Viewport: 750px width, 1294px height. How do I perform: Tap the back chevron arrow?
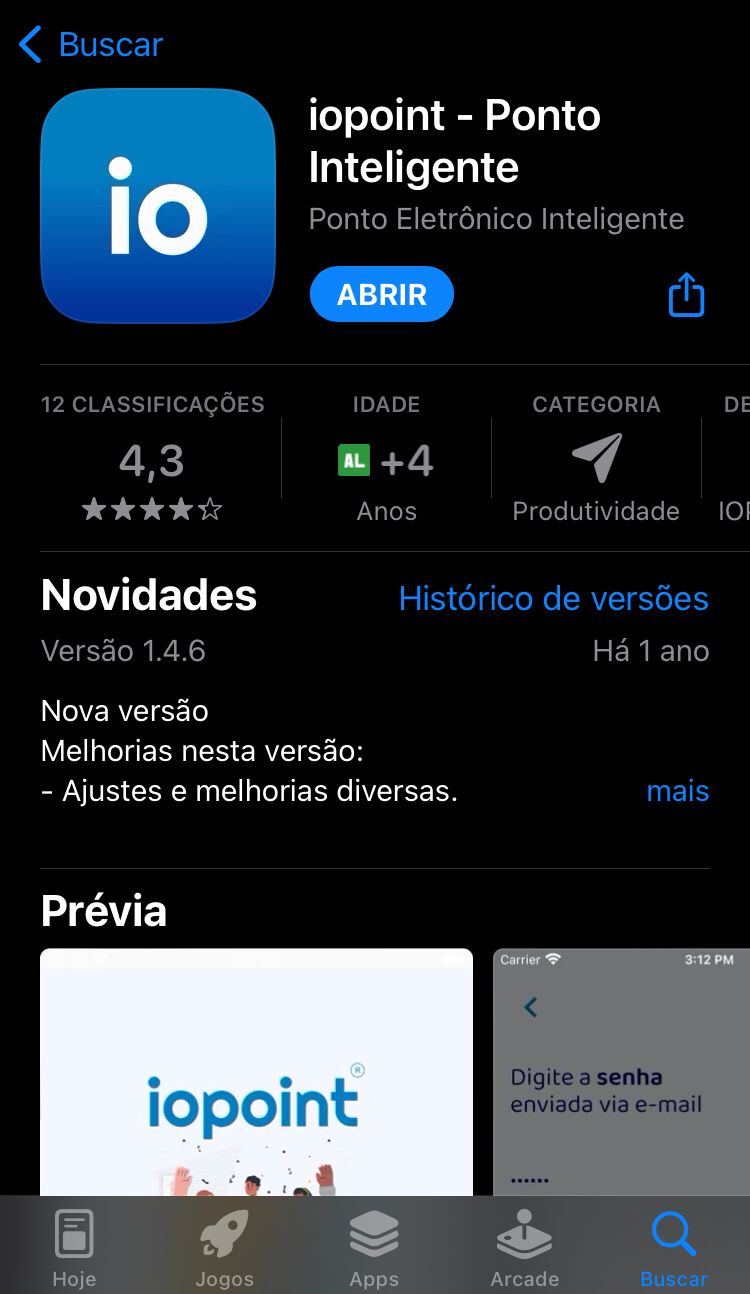click(28, 44)
